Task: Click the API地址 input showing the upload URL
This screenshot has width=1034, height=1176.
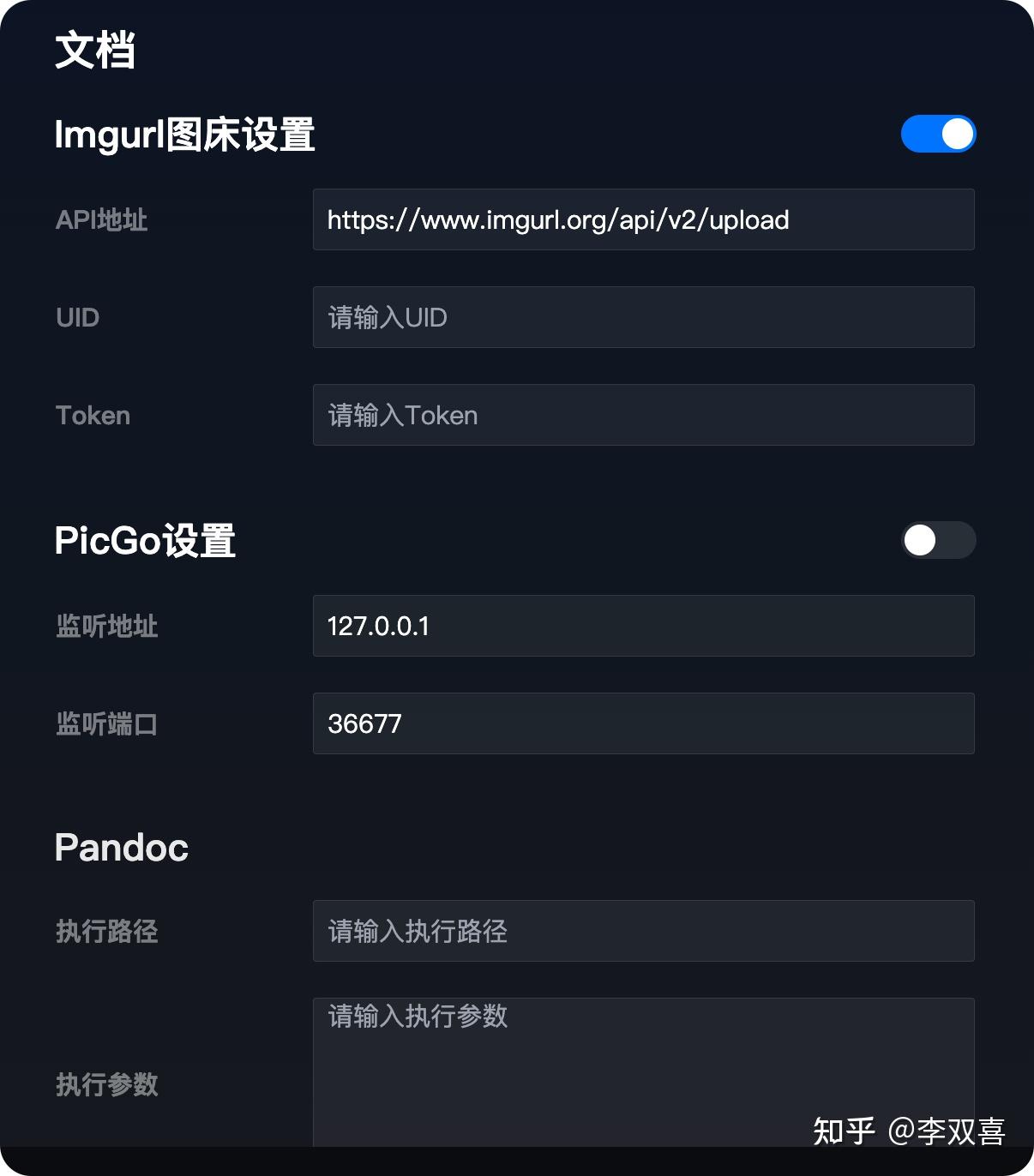Action: (644, 219)
